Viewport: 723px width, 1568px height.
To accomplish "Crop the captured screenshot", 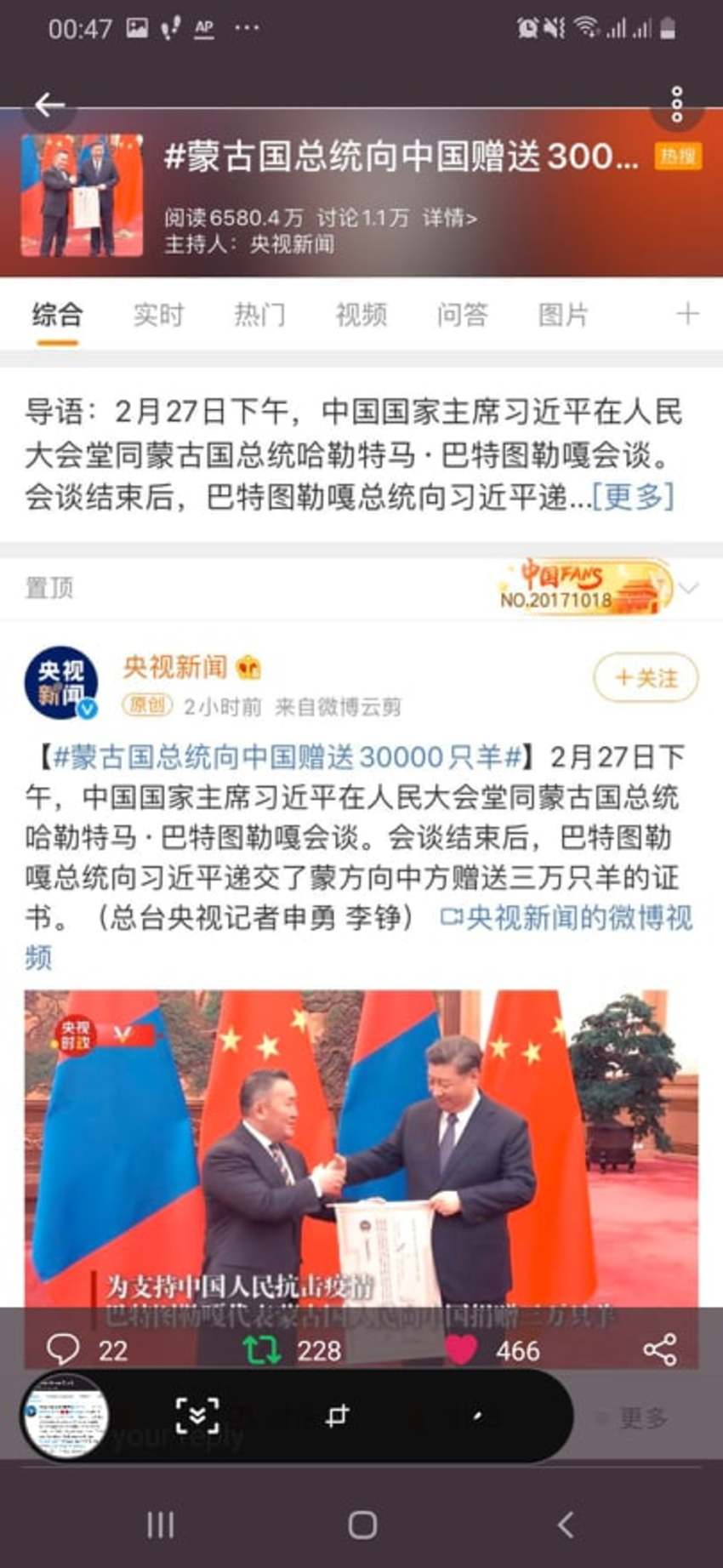I will tap(338, 1416).
